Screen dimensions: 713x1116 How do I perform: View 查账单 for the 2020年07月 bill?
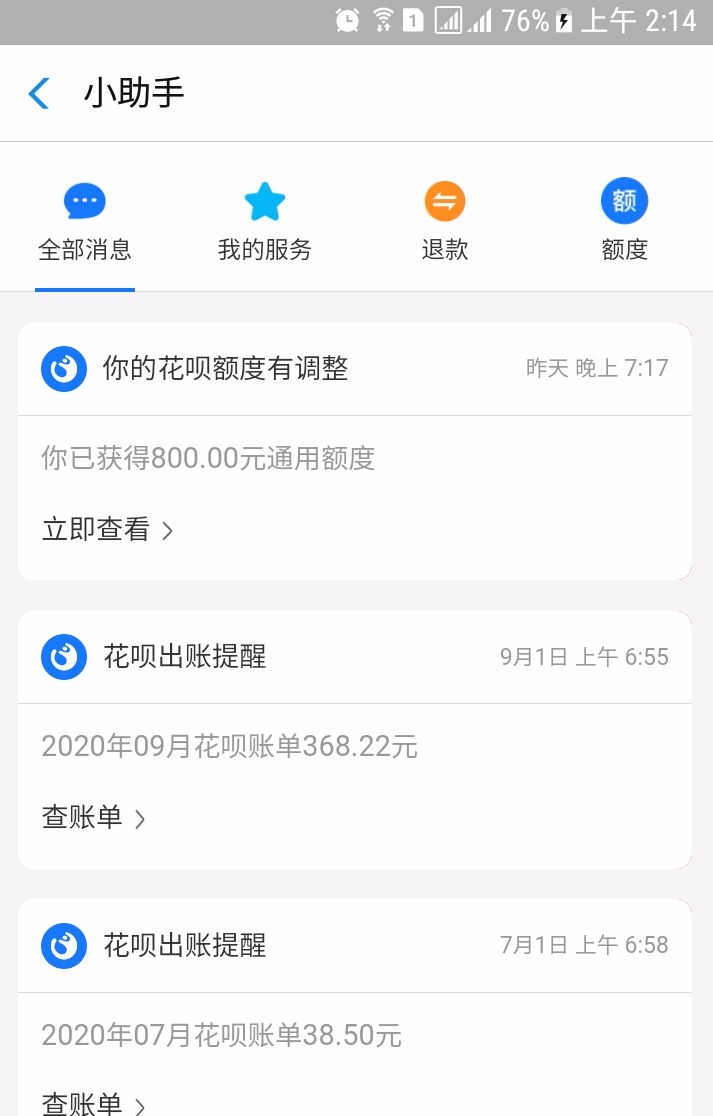pos(93,1103)
